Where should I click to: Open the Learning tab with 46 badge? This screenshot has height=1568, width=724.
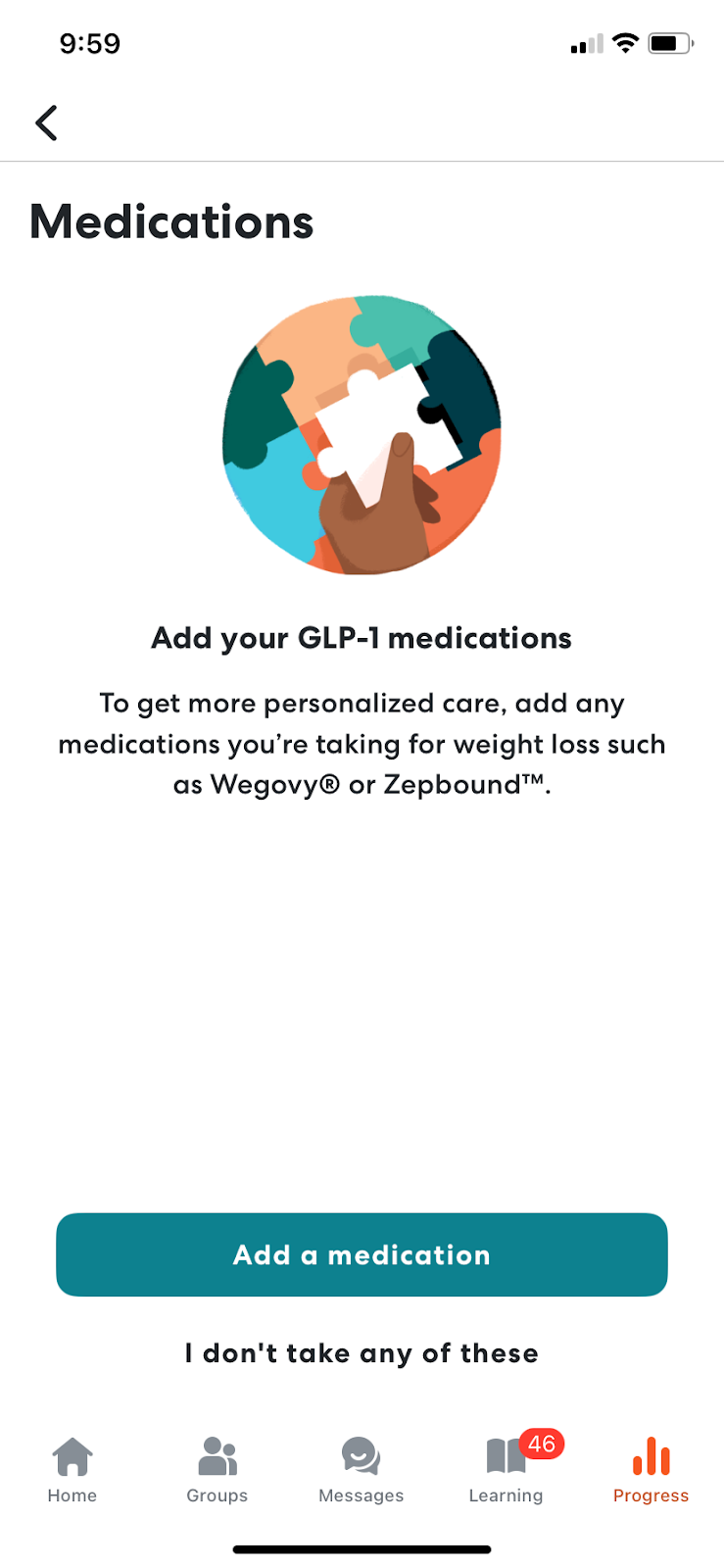pyautogui.click(x=506, y=1469)
